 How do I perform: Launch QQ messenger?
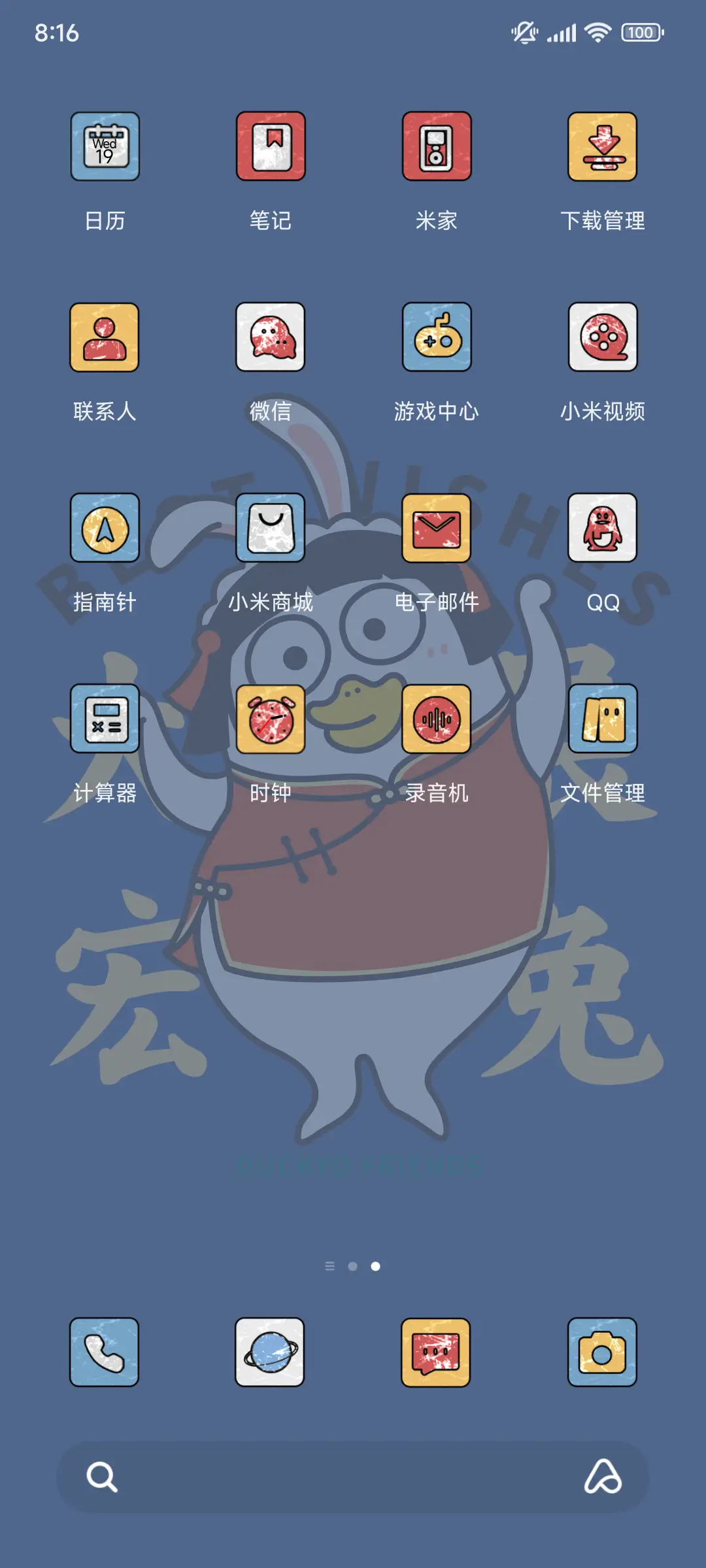point(602,528)
